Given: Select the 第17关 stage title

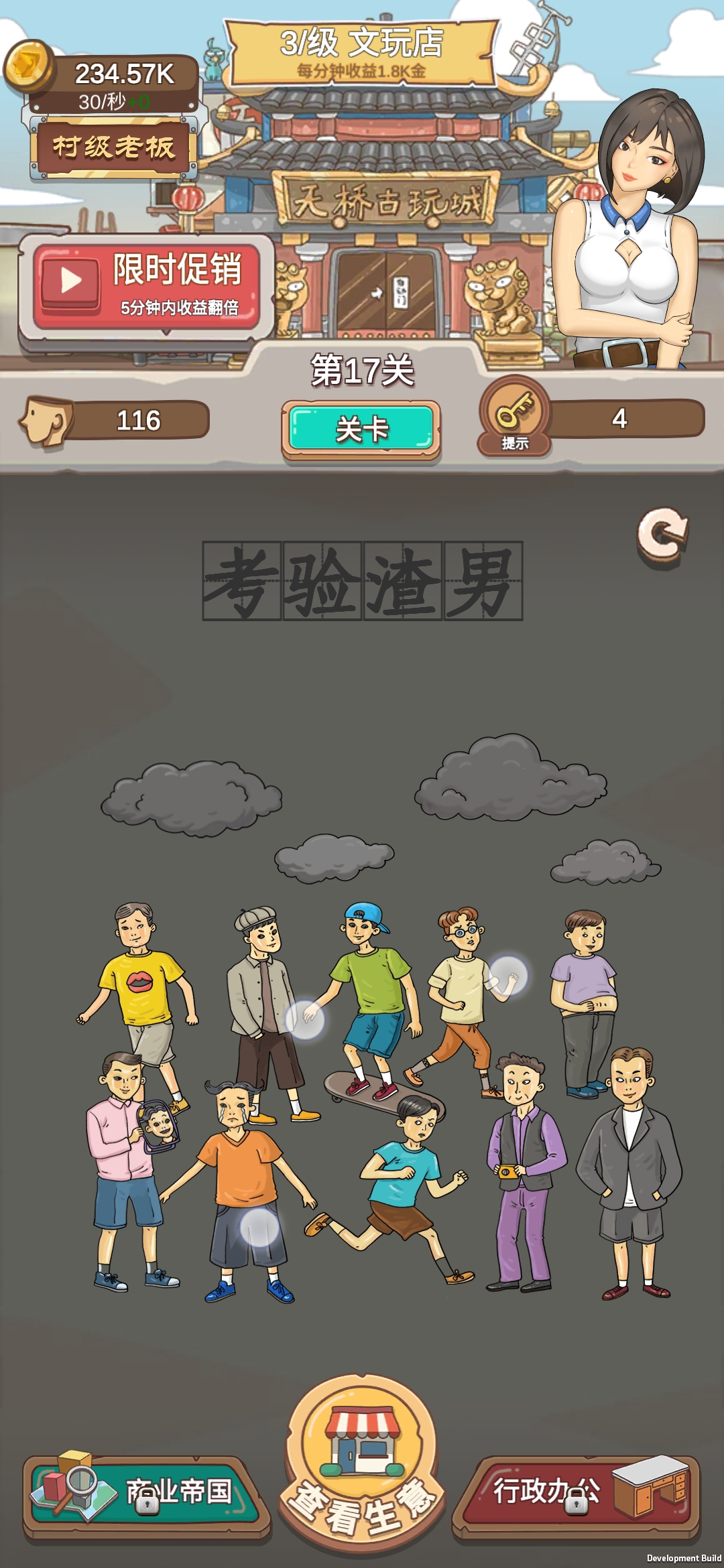Looking at the screenshot, I should (362, 373).
